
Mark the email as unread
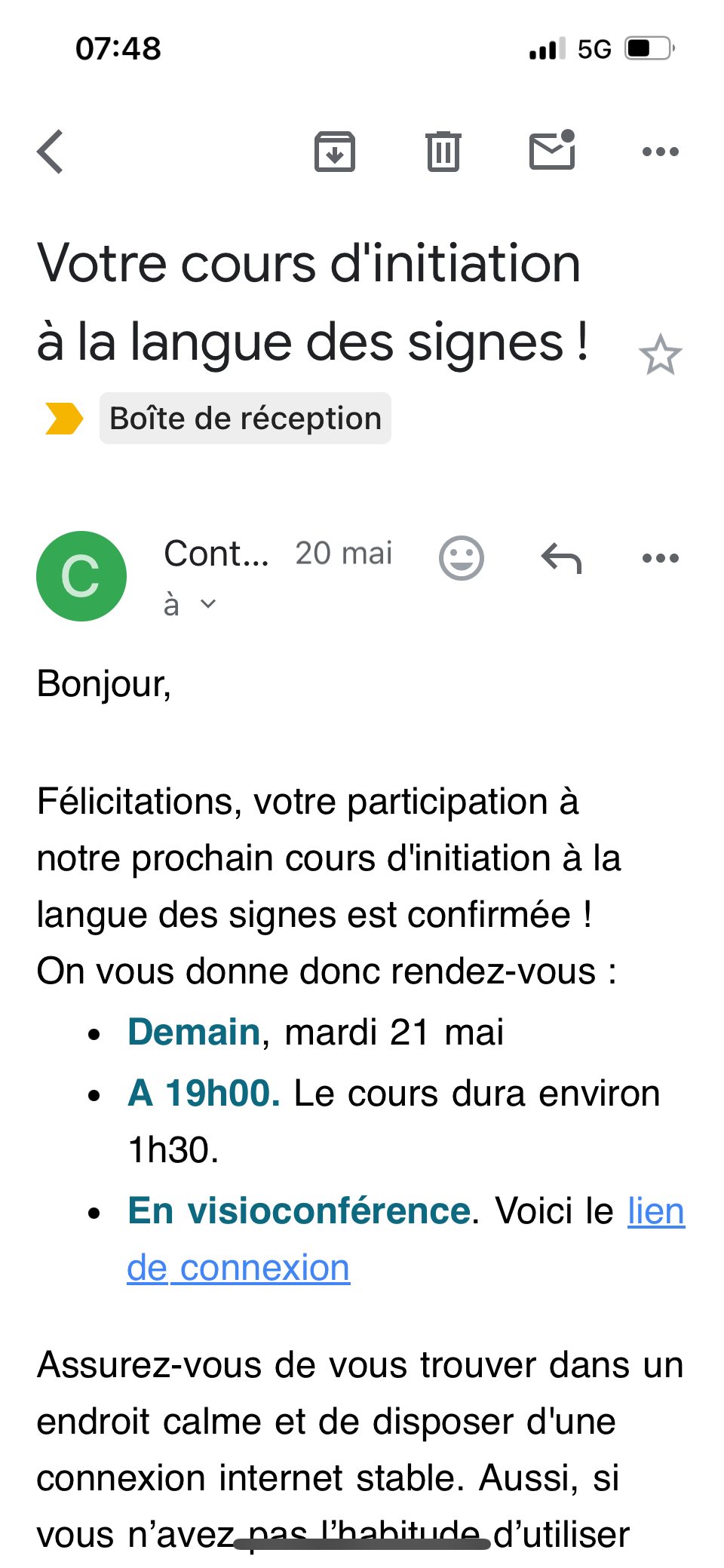[553, 150]
